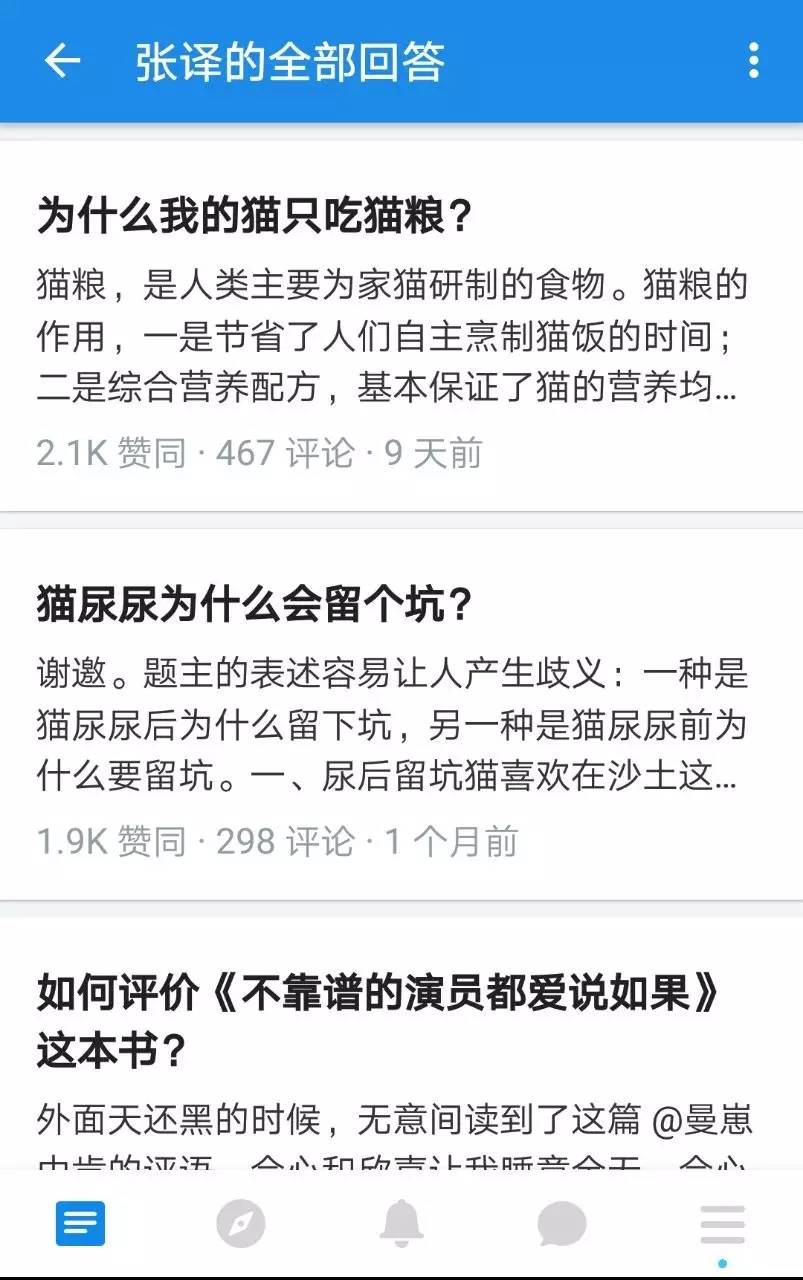Screen dimensions: 803x1280
Task: Switch to the feed tab
Action: tap(80, 1223)
